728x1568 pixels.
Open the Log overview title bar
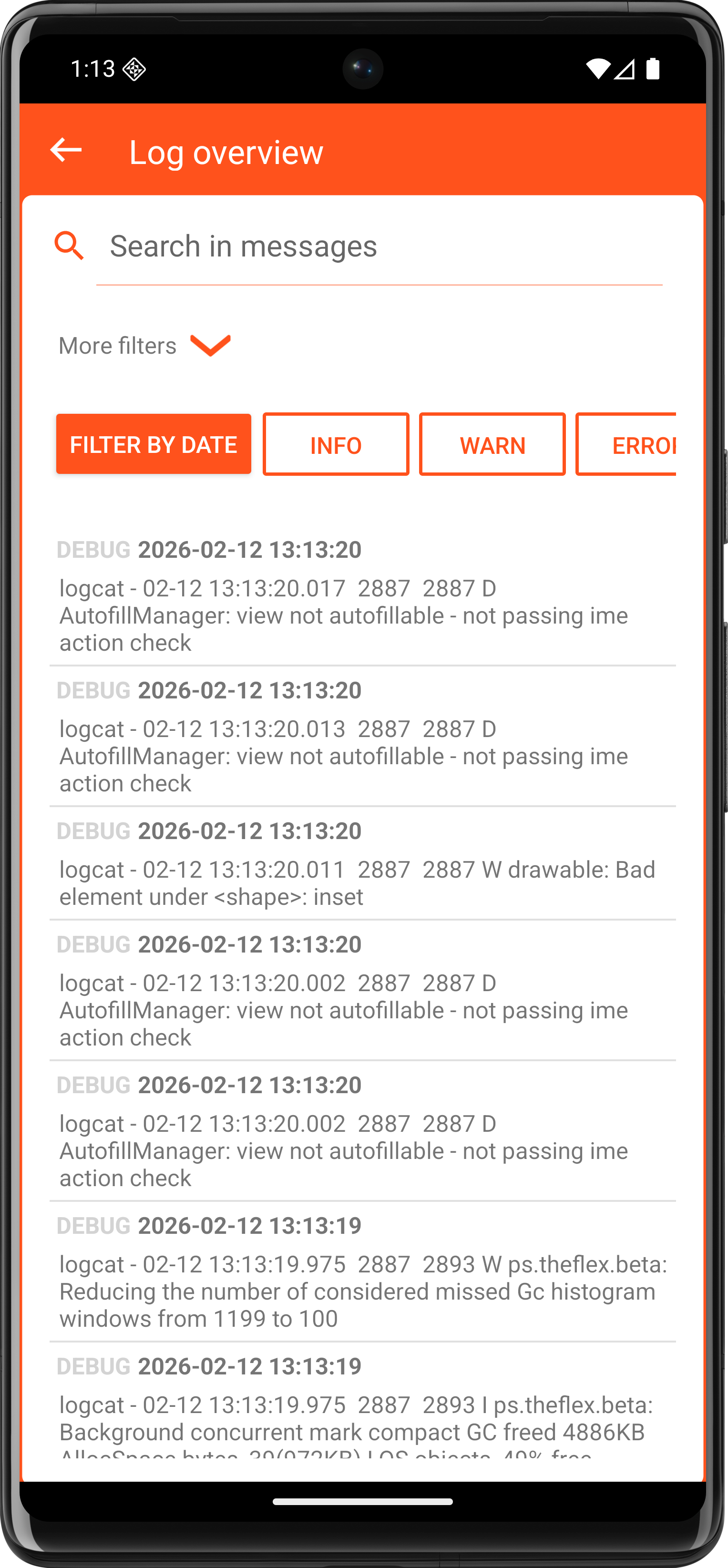tap(226, 152)
